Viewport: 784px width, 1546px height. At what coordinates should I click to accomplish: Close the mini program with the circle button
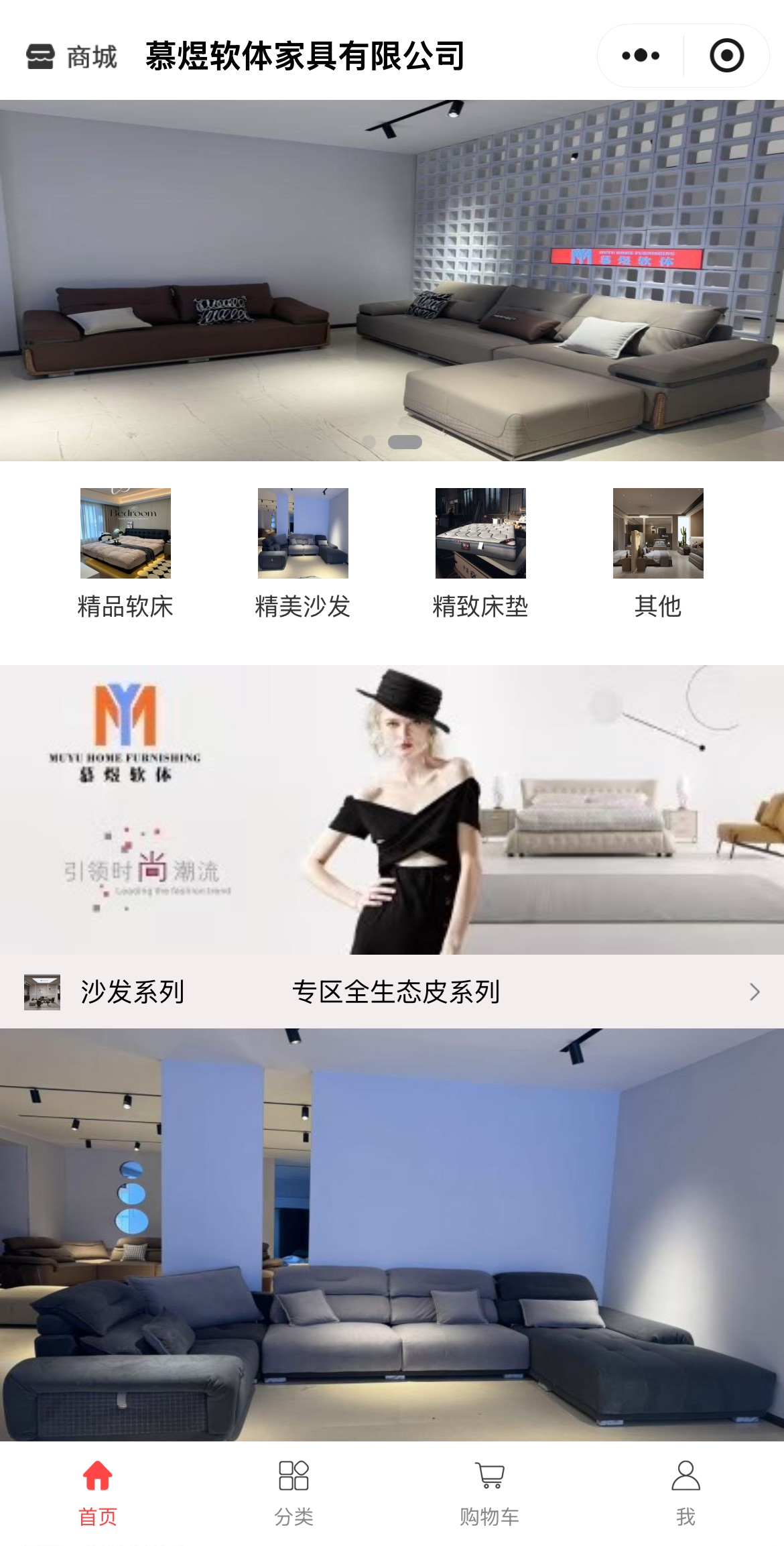(x=726, y=56)
